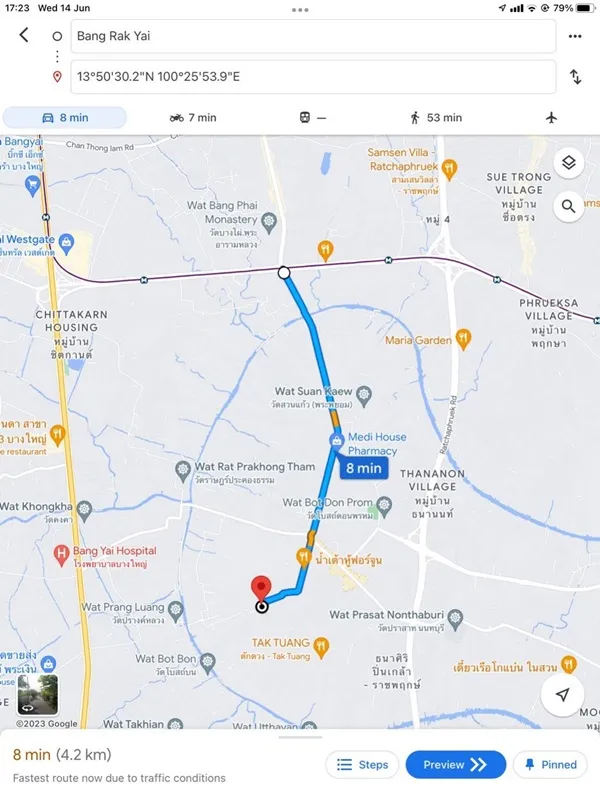The height and width of the screenshot is (800, 600).
Task: Open the overflow menu for route options
Action: point(575,36)
